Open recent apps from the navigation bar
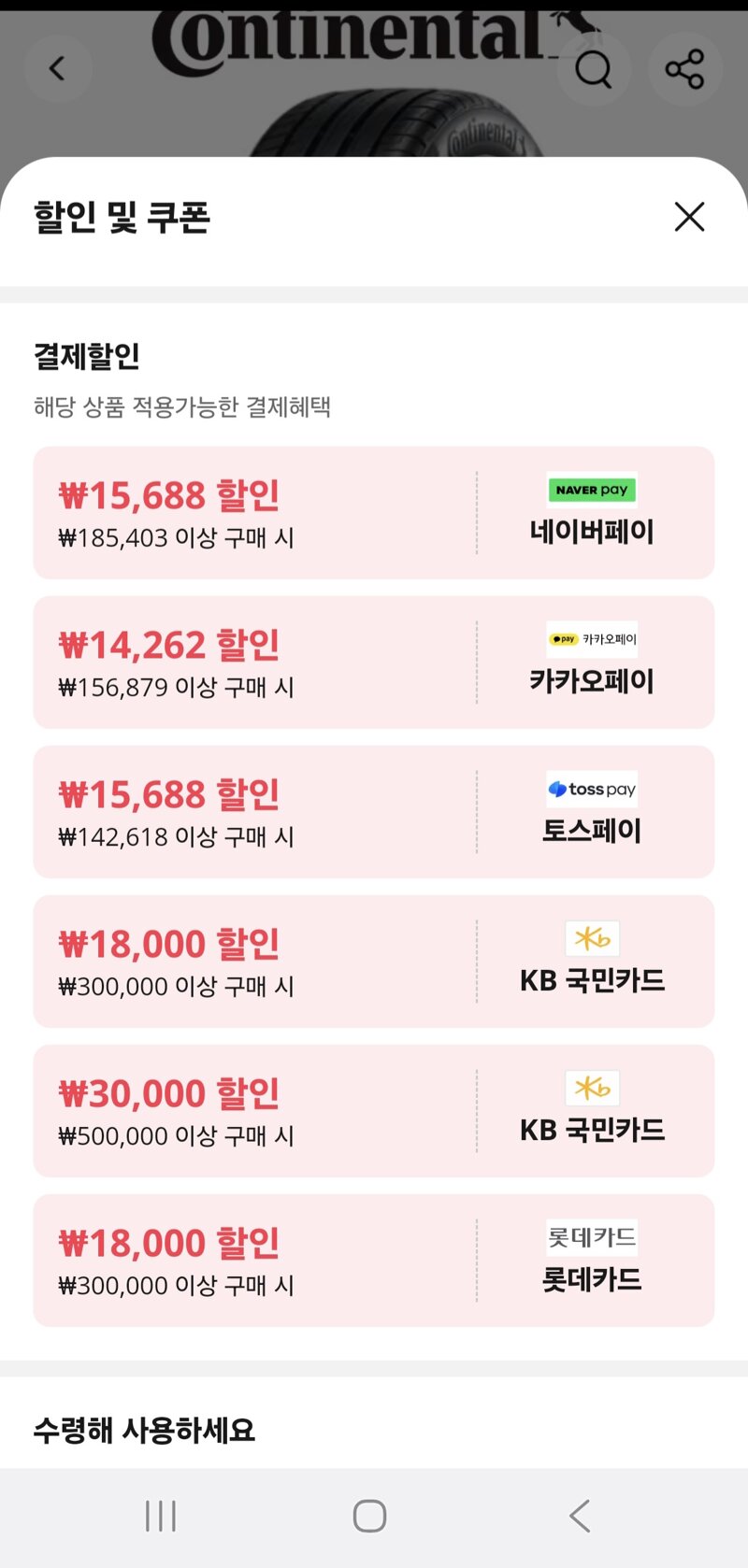 point(161,1516)
